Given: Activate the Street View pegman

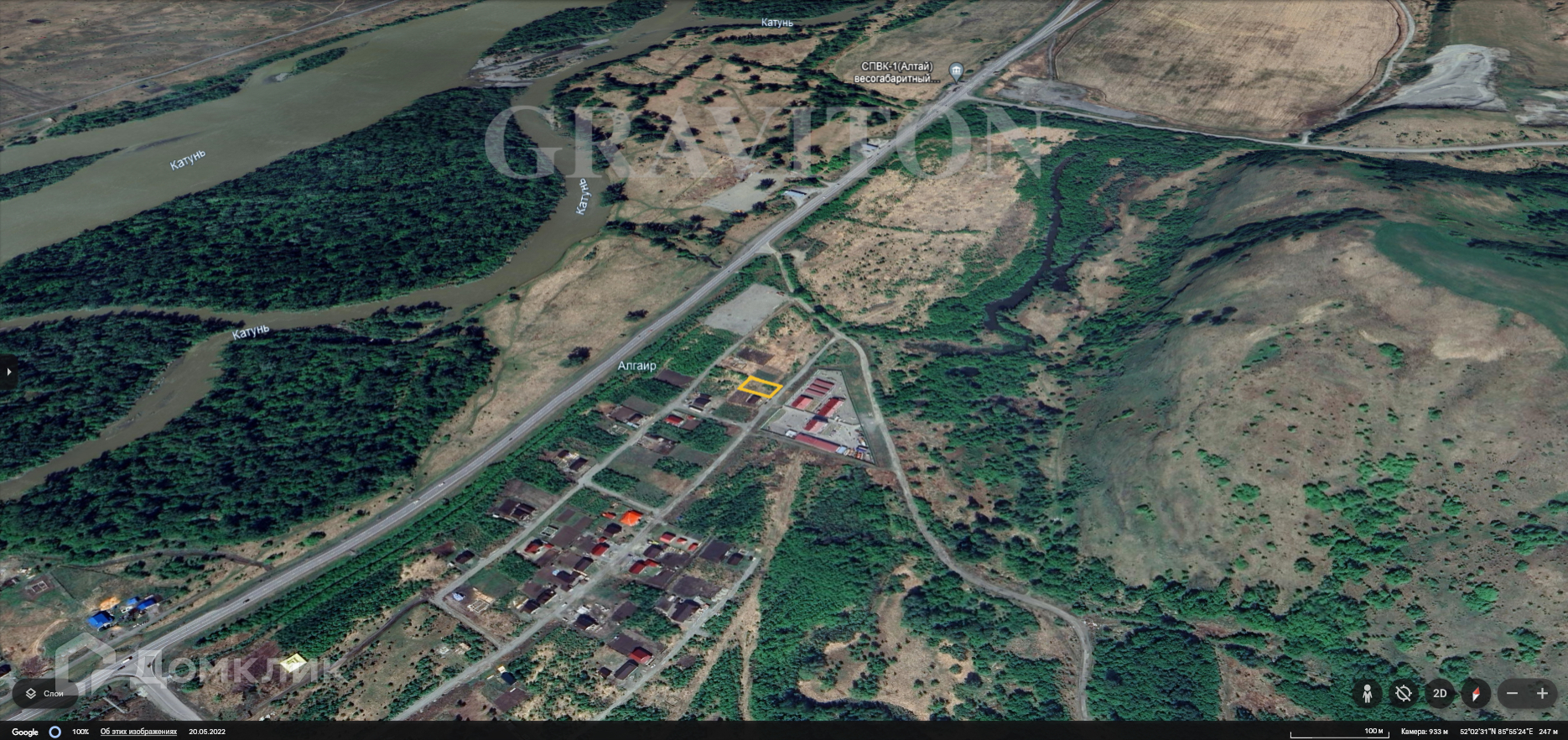Looking at the screenshot, I should click(1368, 694).
